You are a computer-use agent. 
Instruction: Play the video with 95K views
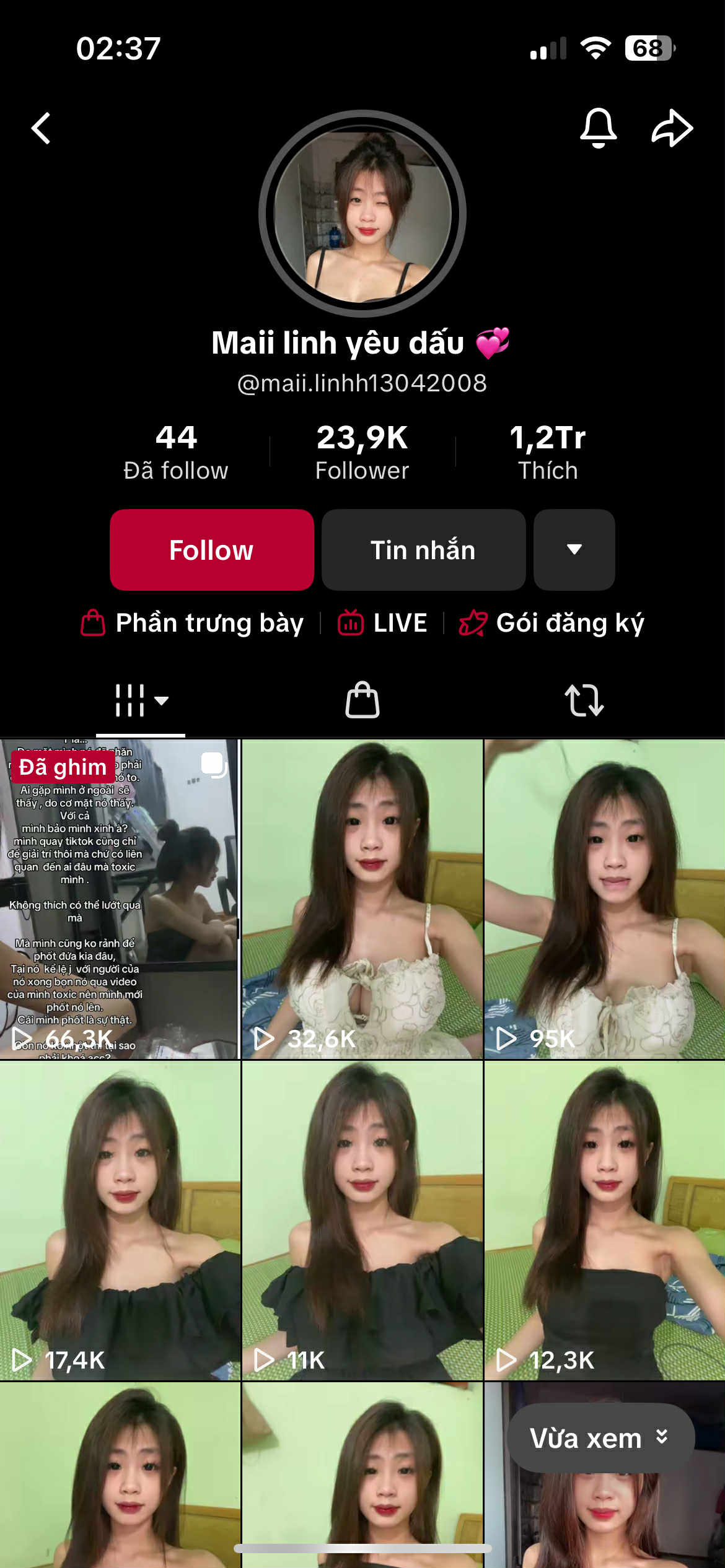[605, 899]
